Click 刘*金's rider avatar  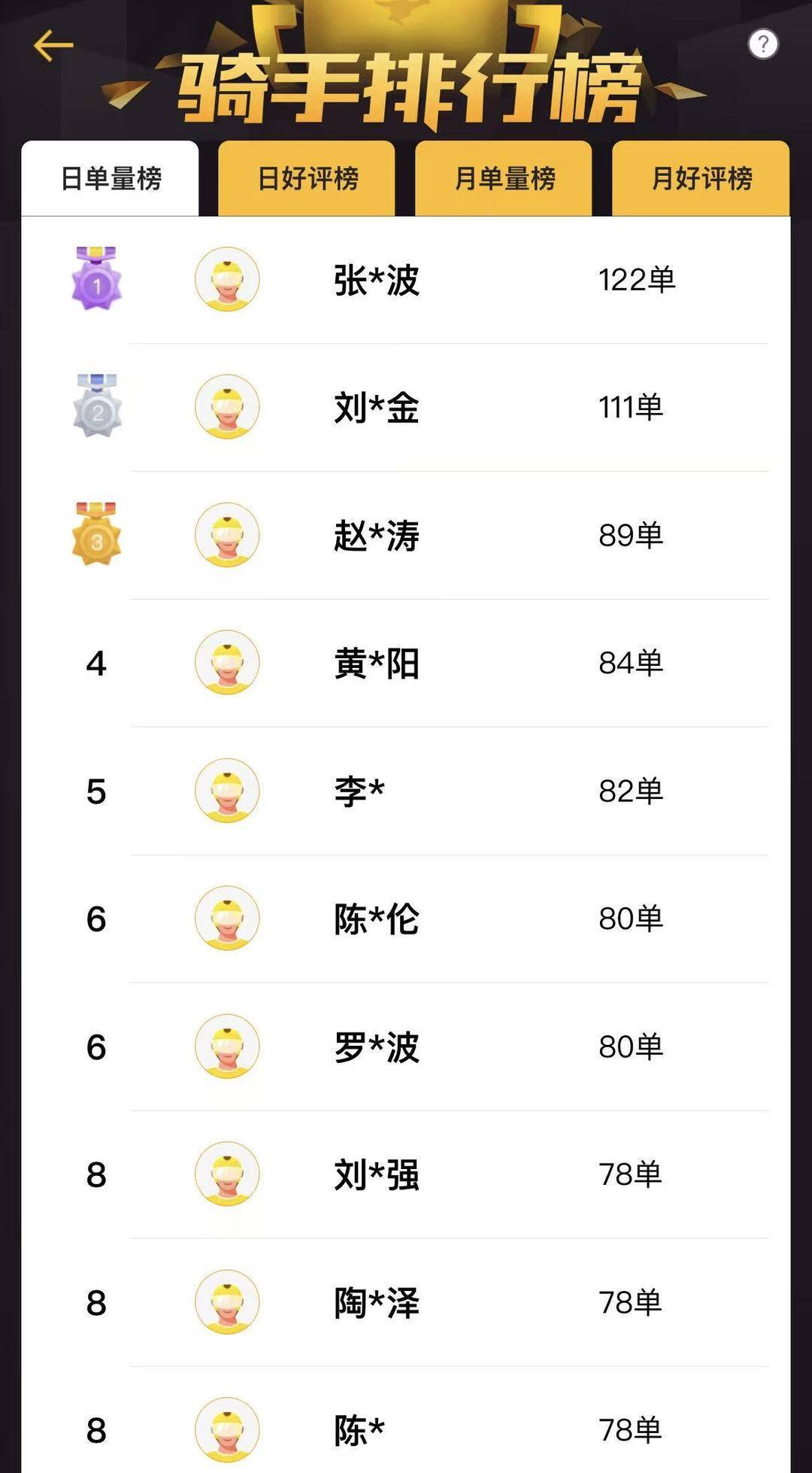click(x=226, y=406)
